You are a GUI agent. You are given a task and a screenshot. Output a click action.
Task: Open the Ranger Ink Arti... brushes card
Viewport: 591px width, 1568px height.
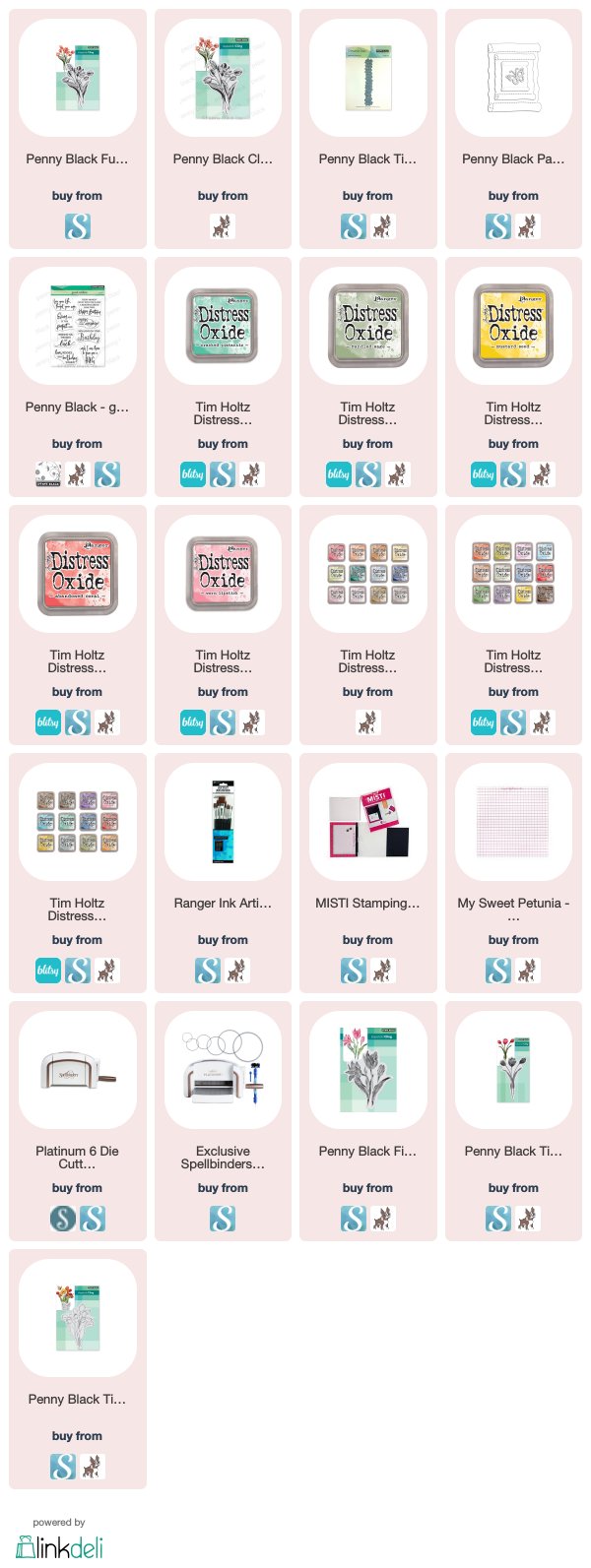(x=223, y=823)
